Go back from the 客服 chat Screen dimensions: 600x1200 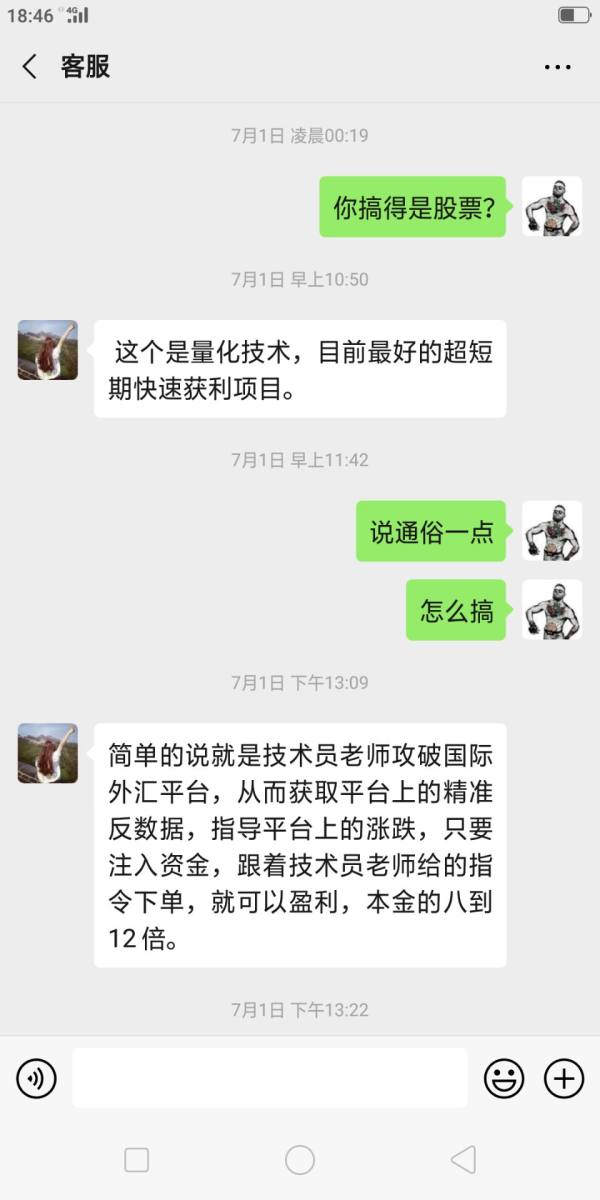[x=30, y=67]
